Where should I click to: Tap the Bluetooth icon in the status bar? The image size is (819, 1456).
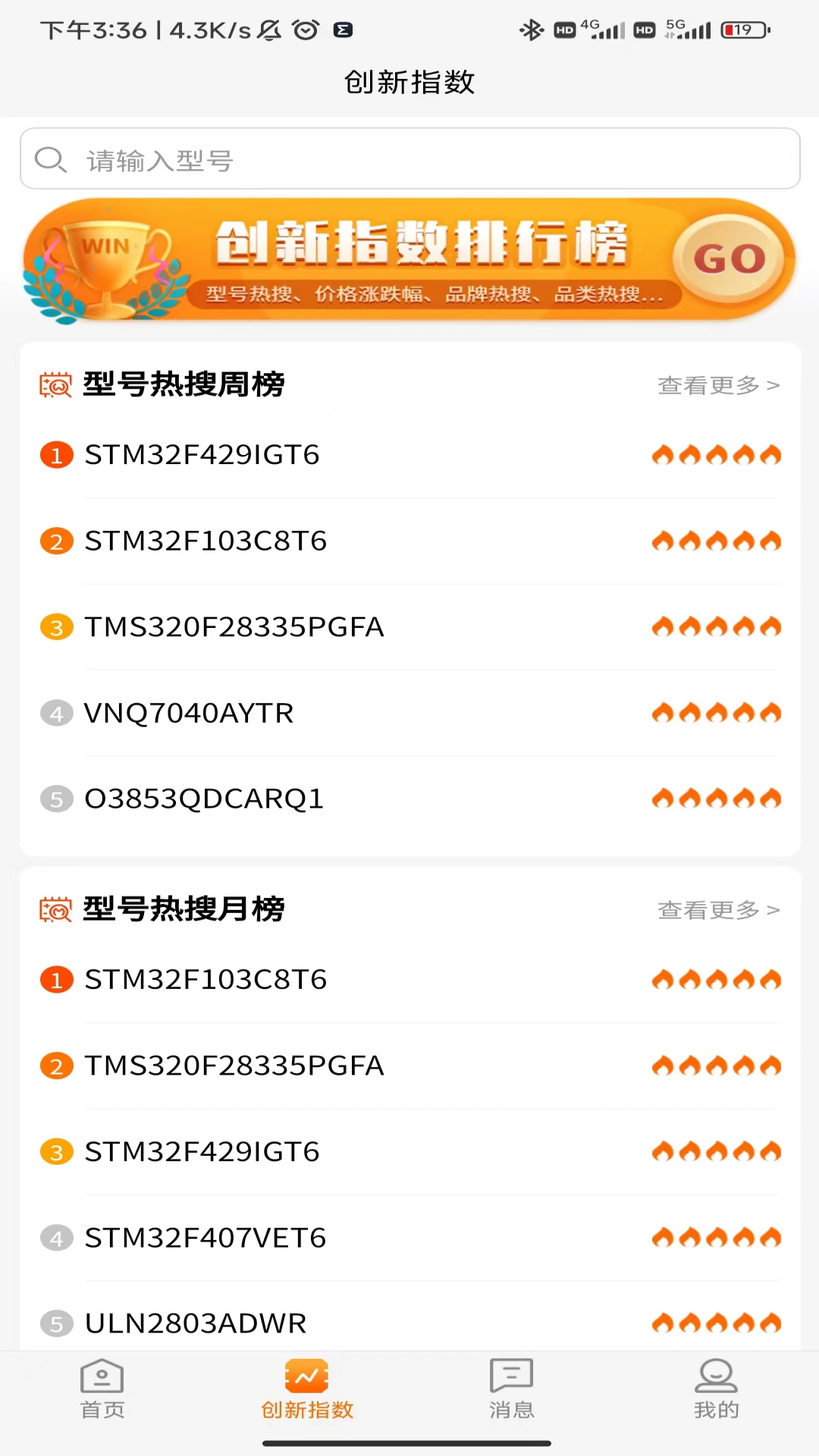531,30
